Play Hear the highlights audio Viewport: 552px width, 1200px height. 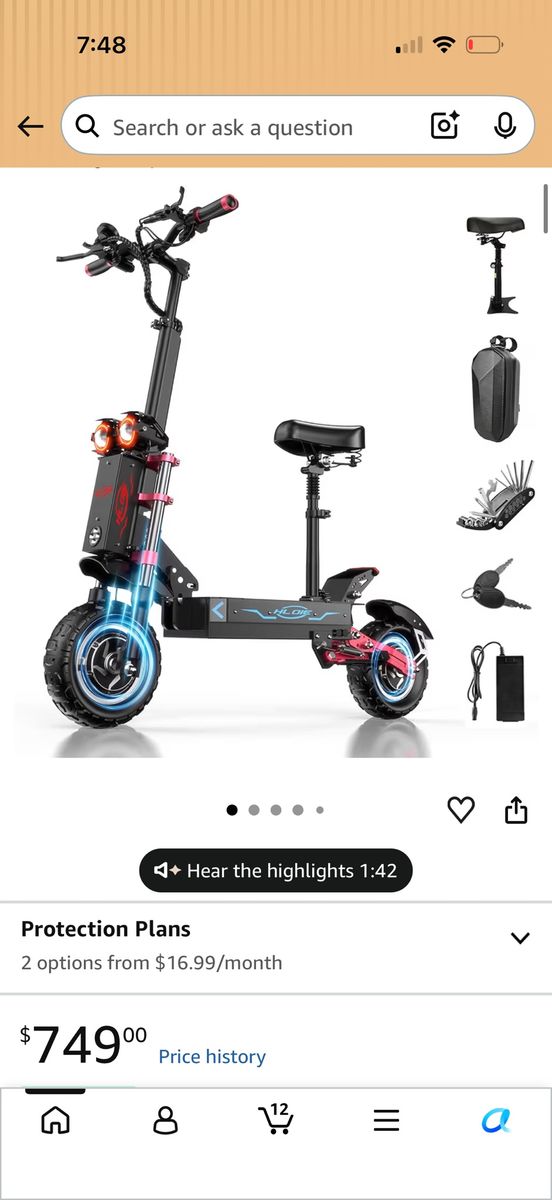(276, 871)
